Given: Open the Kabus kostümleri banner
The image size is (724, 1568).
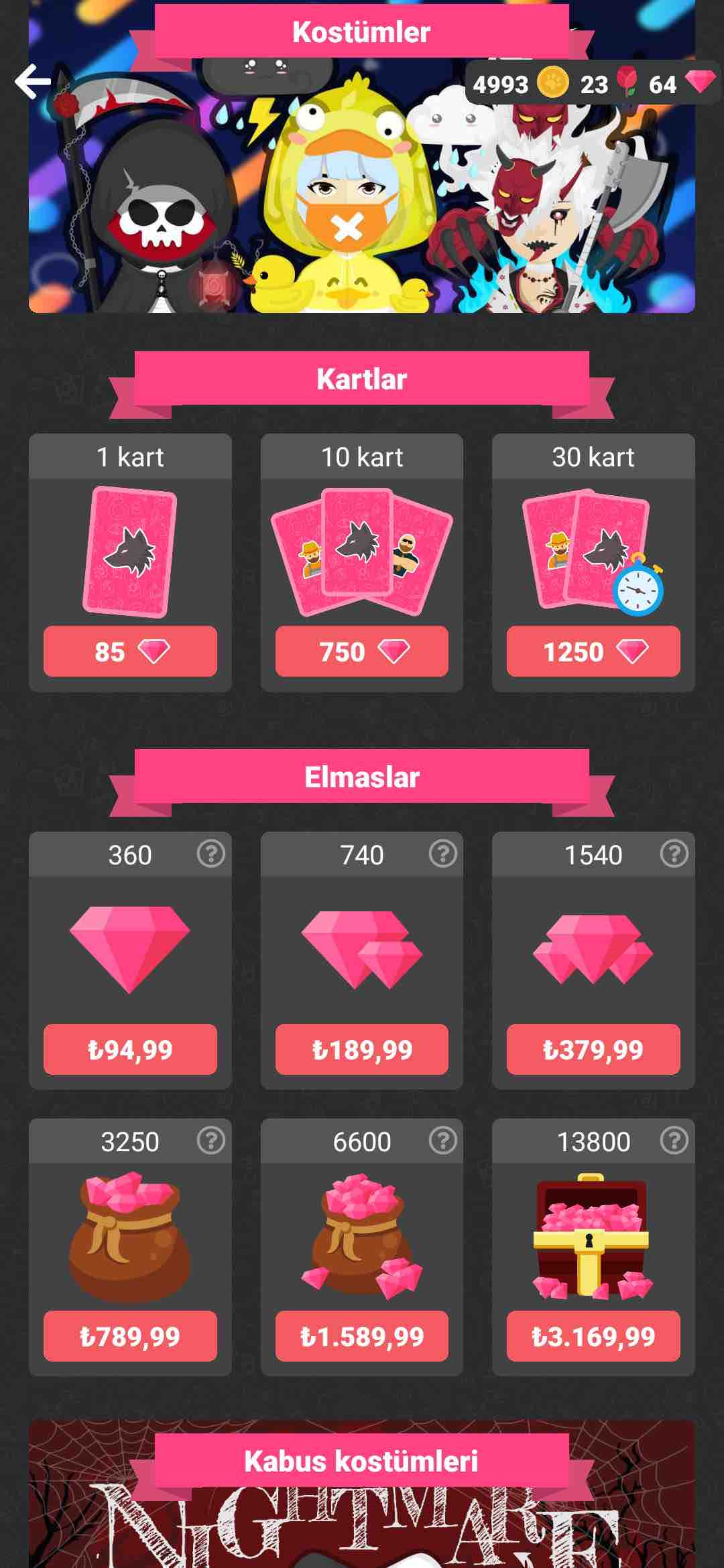Looking at the screenshot, I should pyautogui.click(x=361, y=1494).
